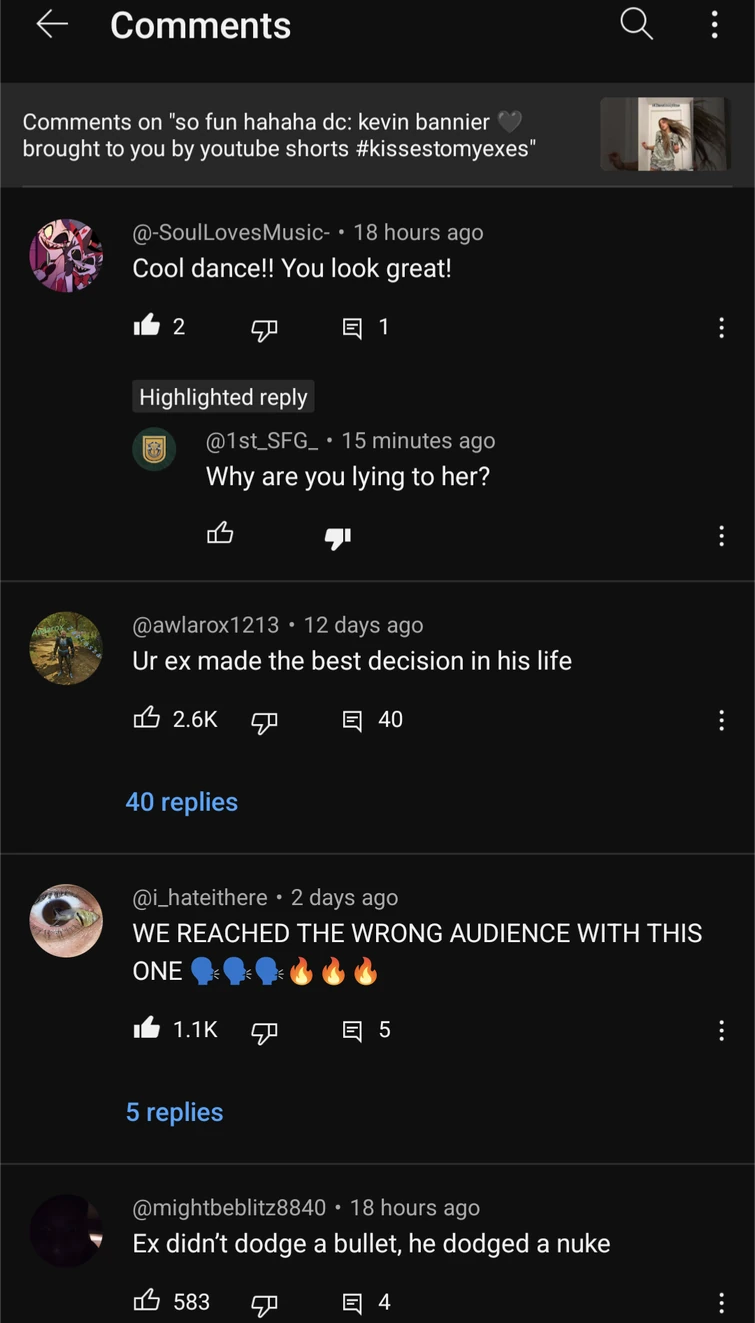This screenshot has width=755, height=1323.
Task: Open @1st_SFG_'s channel avatar
Action: tap(154, 448)
